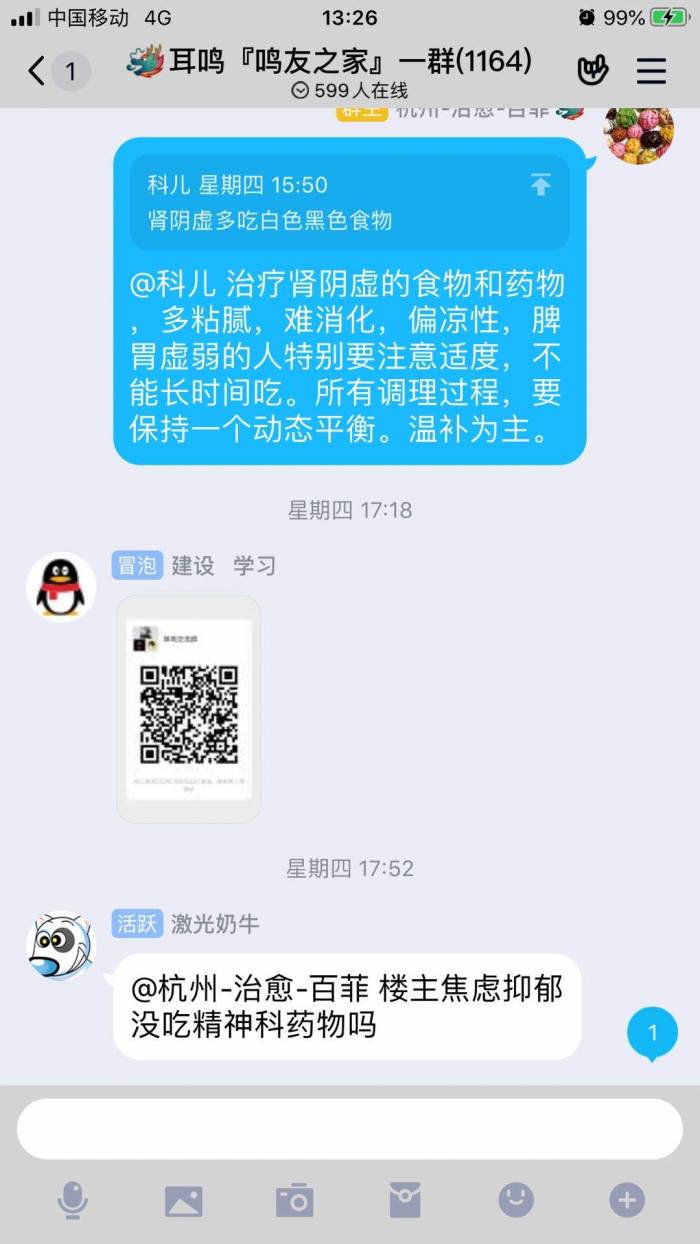Record a voice message with microphone
Viewport: 700px width, 1244px height.
click(72, 1200)
